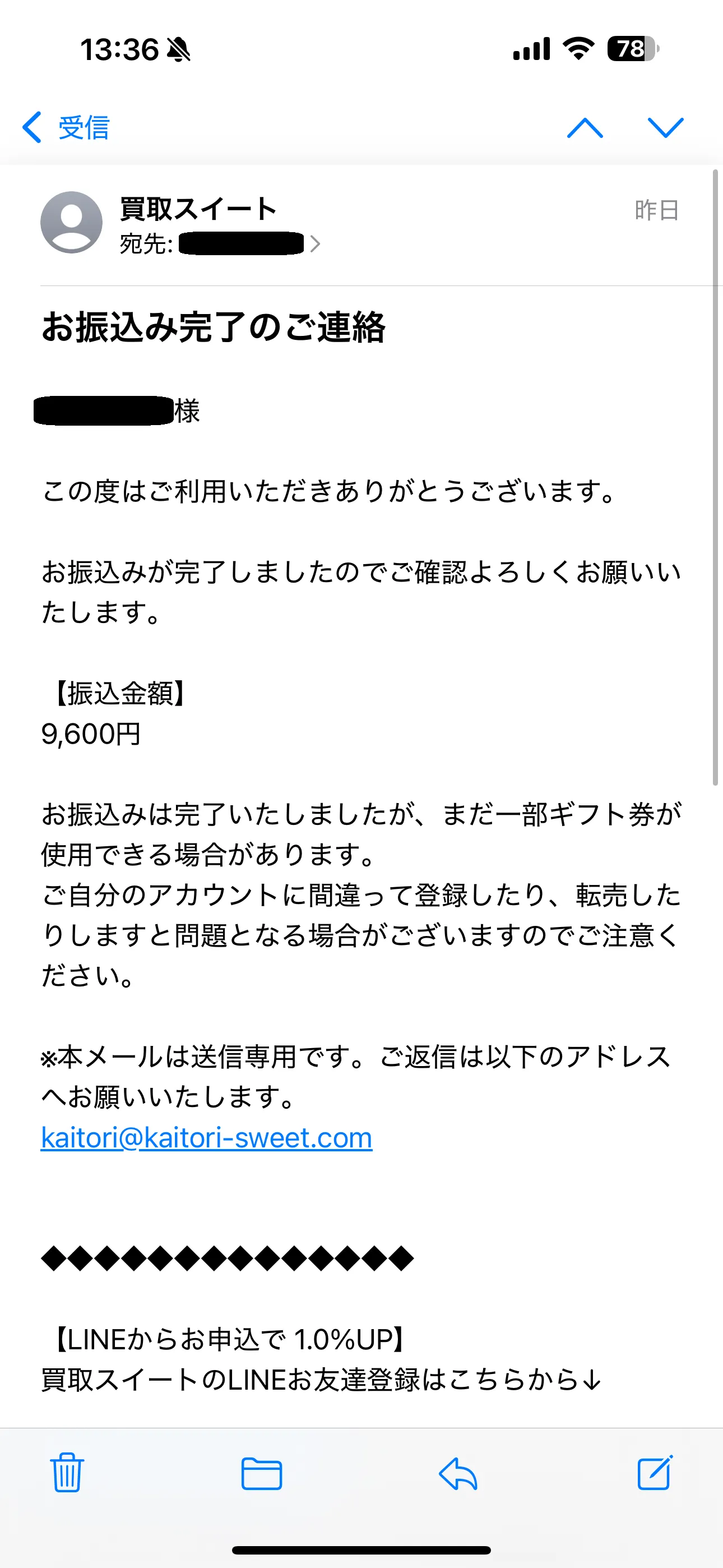The width and height of the screenshot is (723, 1568).
Task: Compose a new email
Action: point(655,1473)
